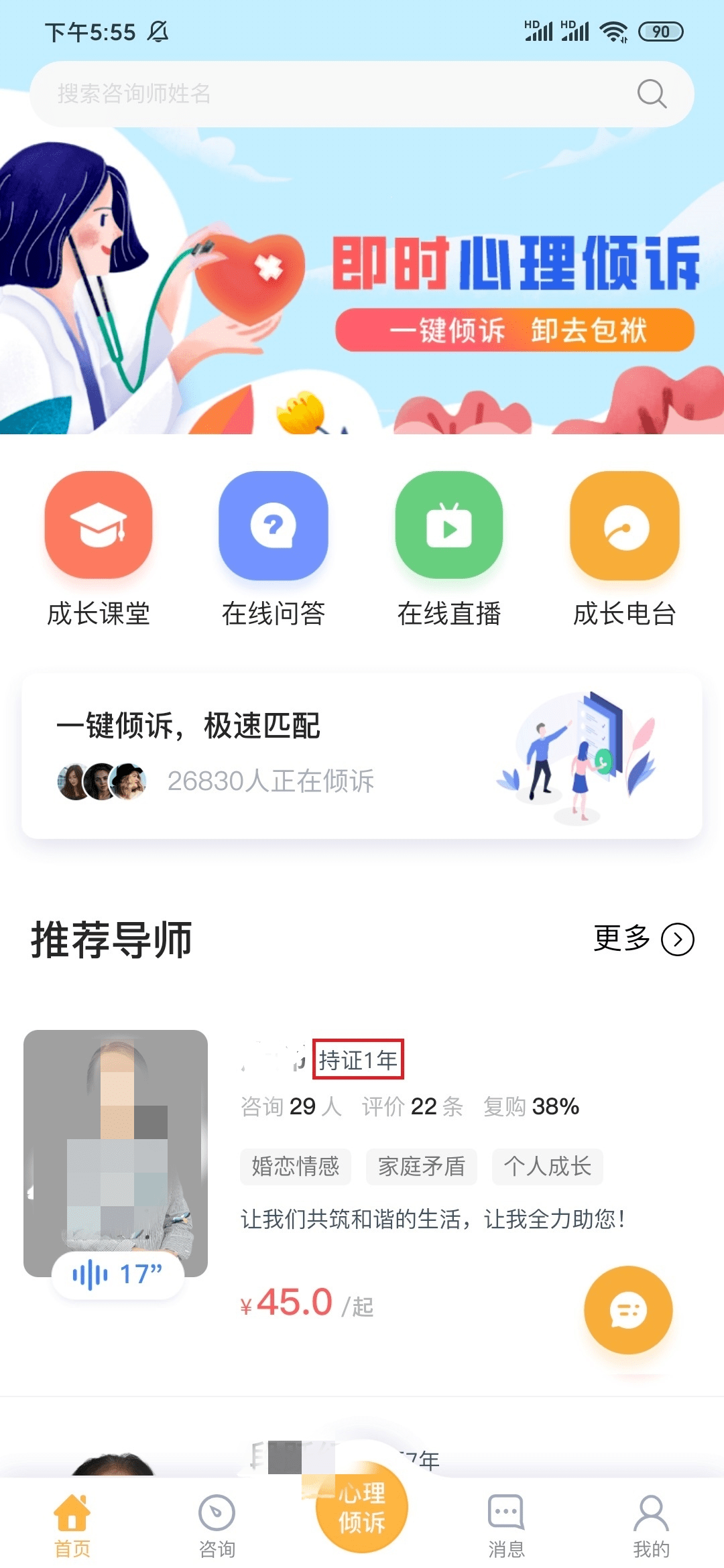
Task: Select the 家庭矛盾 tag
Action: pyautogui.click(x=420, y=1166)
